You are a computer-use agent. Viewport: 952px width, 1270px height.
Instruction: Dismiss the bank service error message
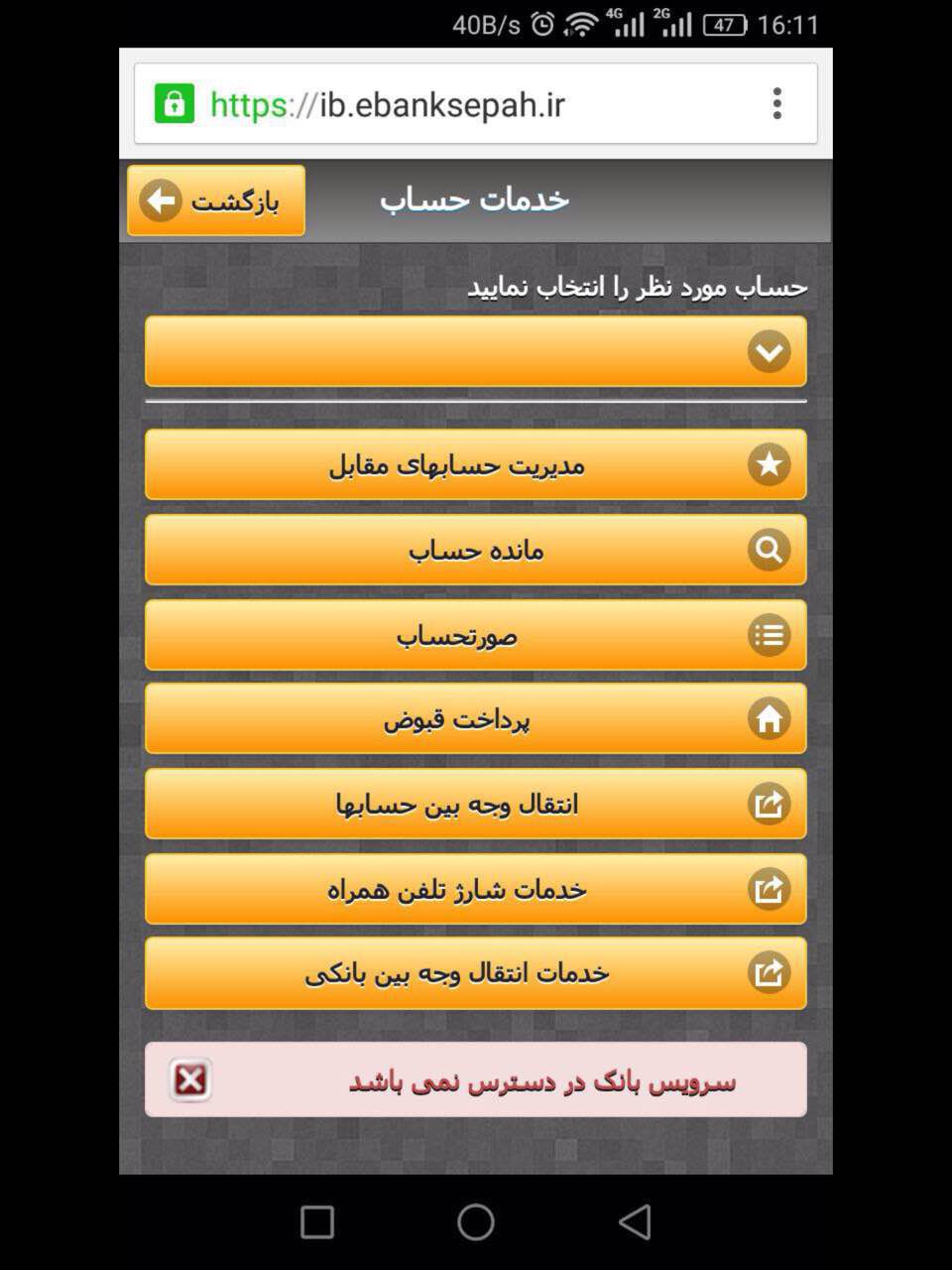tap(190, 1079)
